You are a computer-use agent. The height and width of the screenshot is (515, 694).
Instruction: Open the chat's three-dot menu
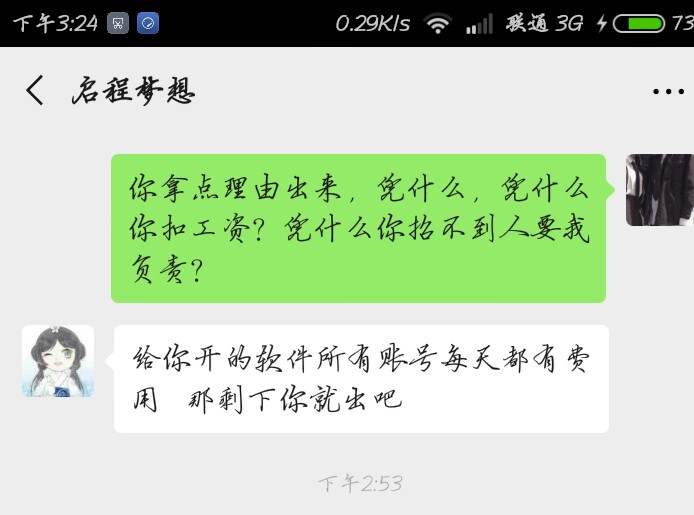(668, 92)
